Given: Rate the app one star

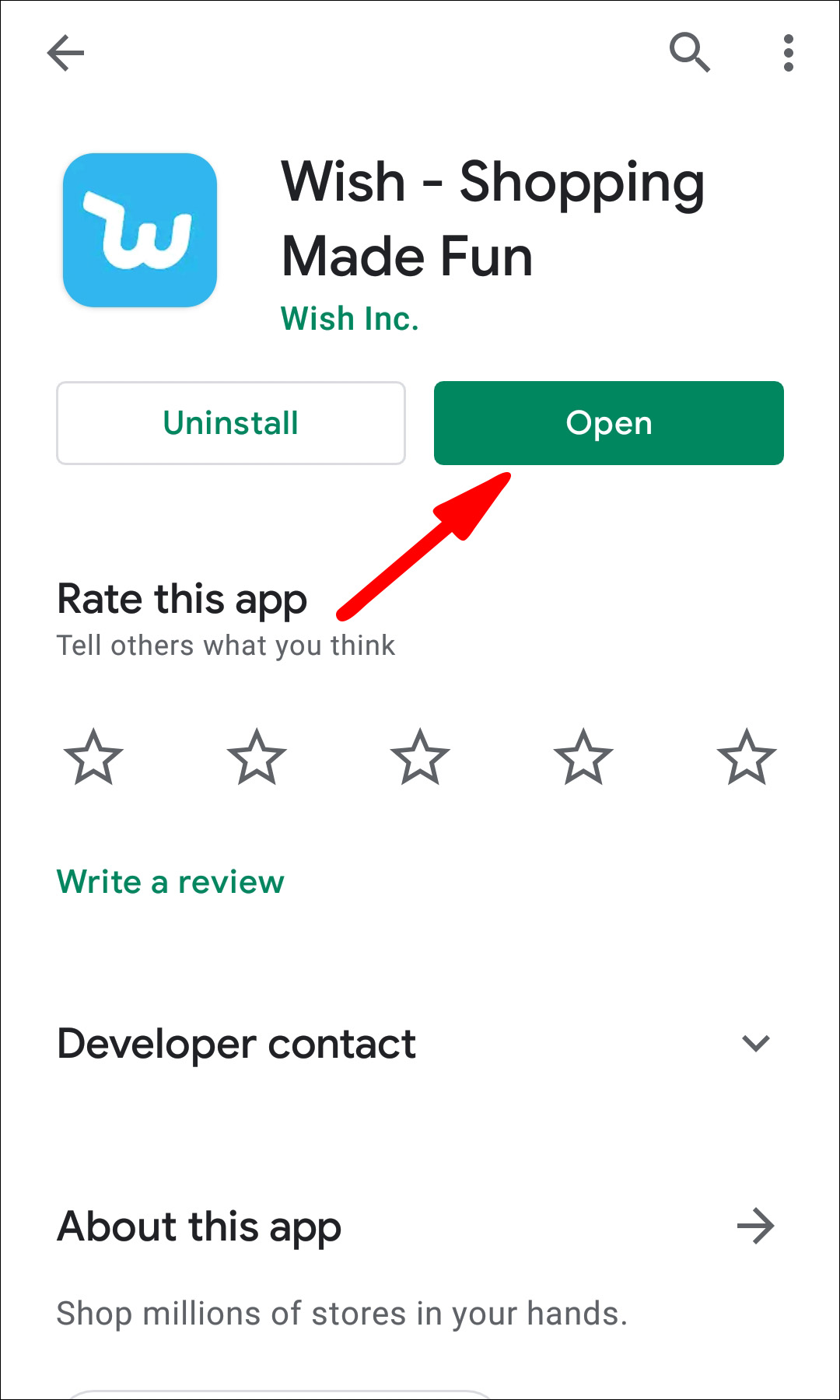Looking at the screenshot, I should (x=93, y=757).
